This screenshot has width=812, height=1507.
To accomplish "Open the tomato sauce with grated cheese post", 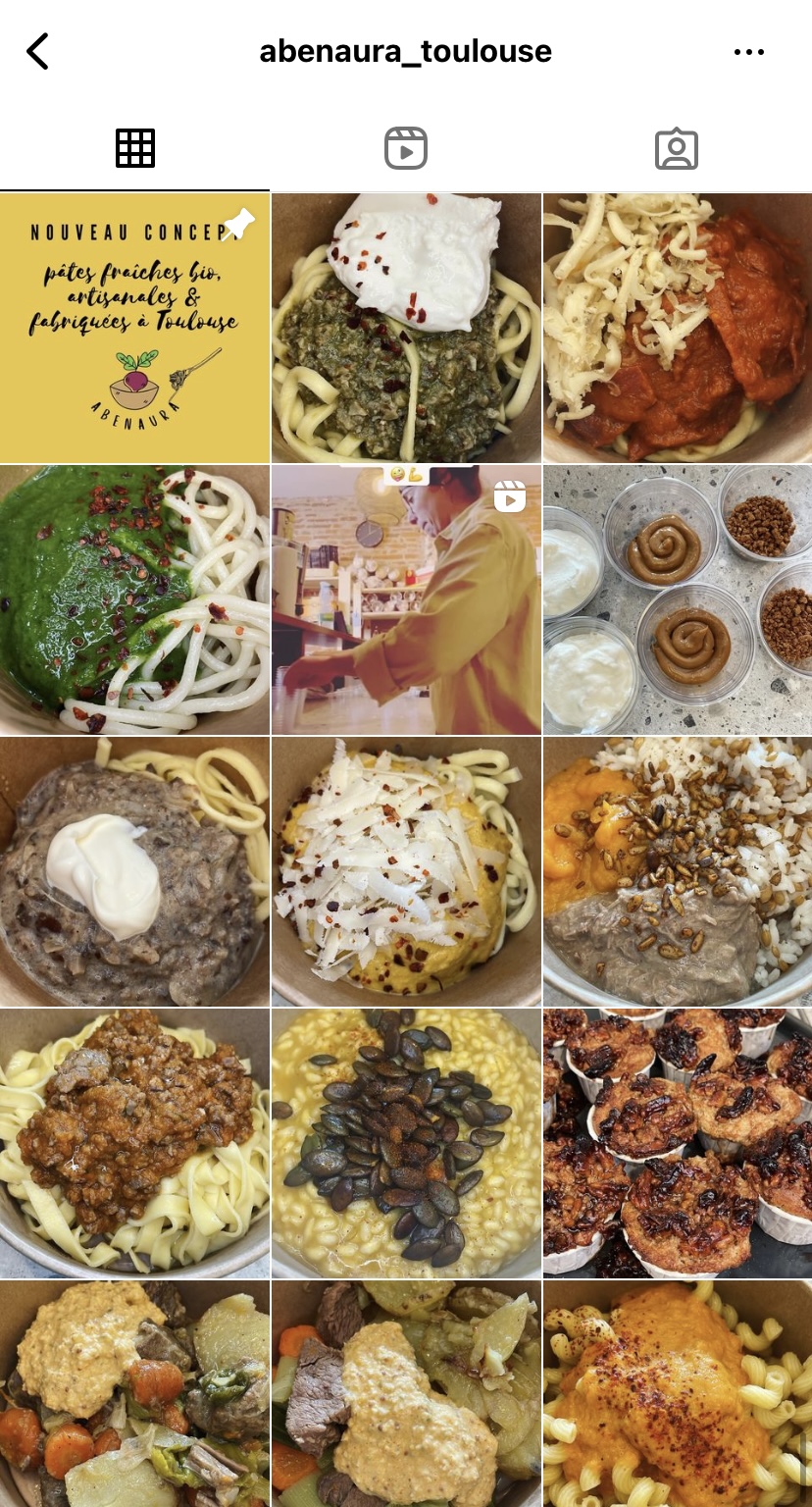I will [x=678, y=328].
